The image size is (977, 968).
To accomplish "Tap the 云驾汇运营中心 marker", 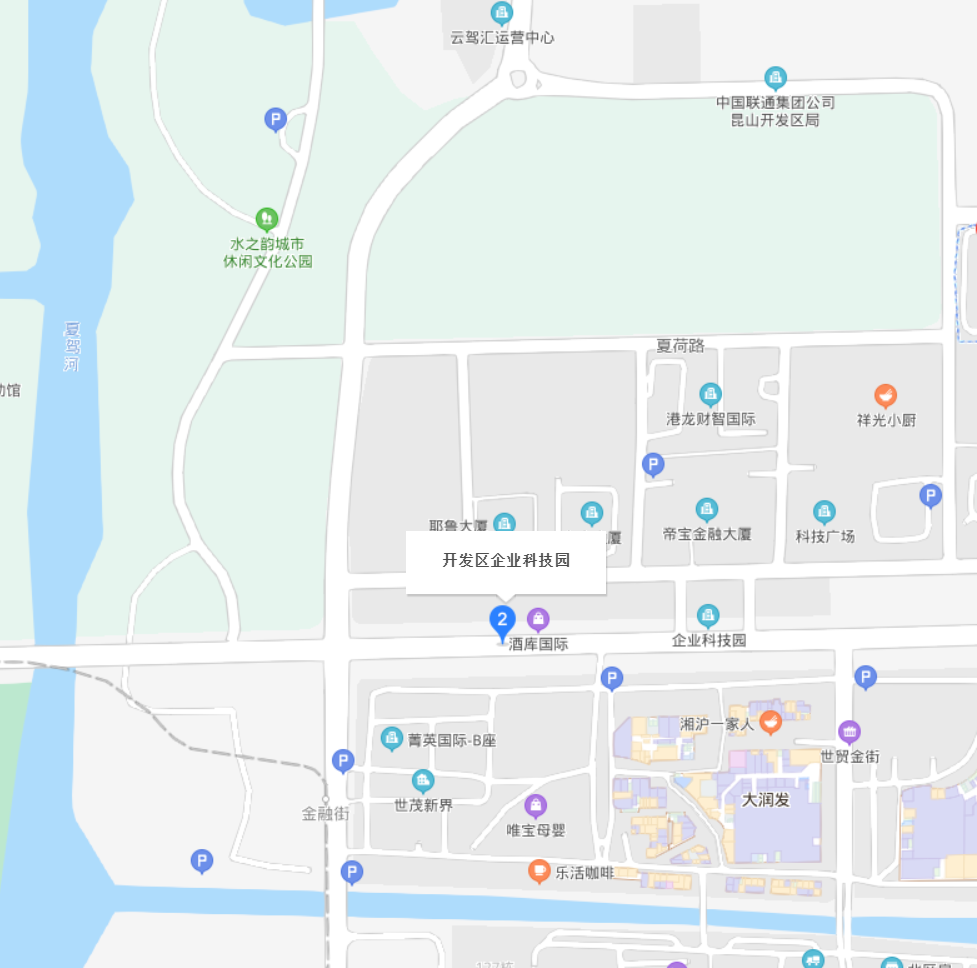I will [x=502, y=14].
